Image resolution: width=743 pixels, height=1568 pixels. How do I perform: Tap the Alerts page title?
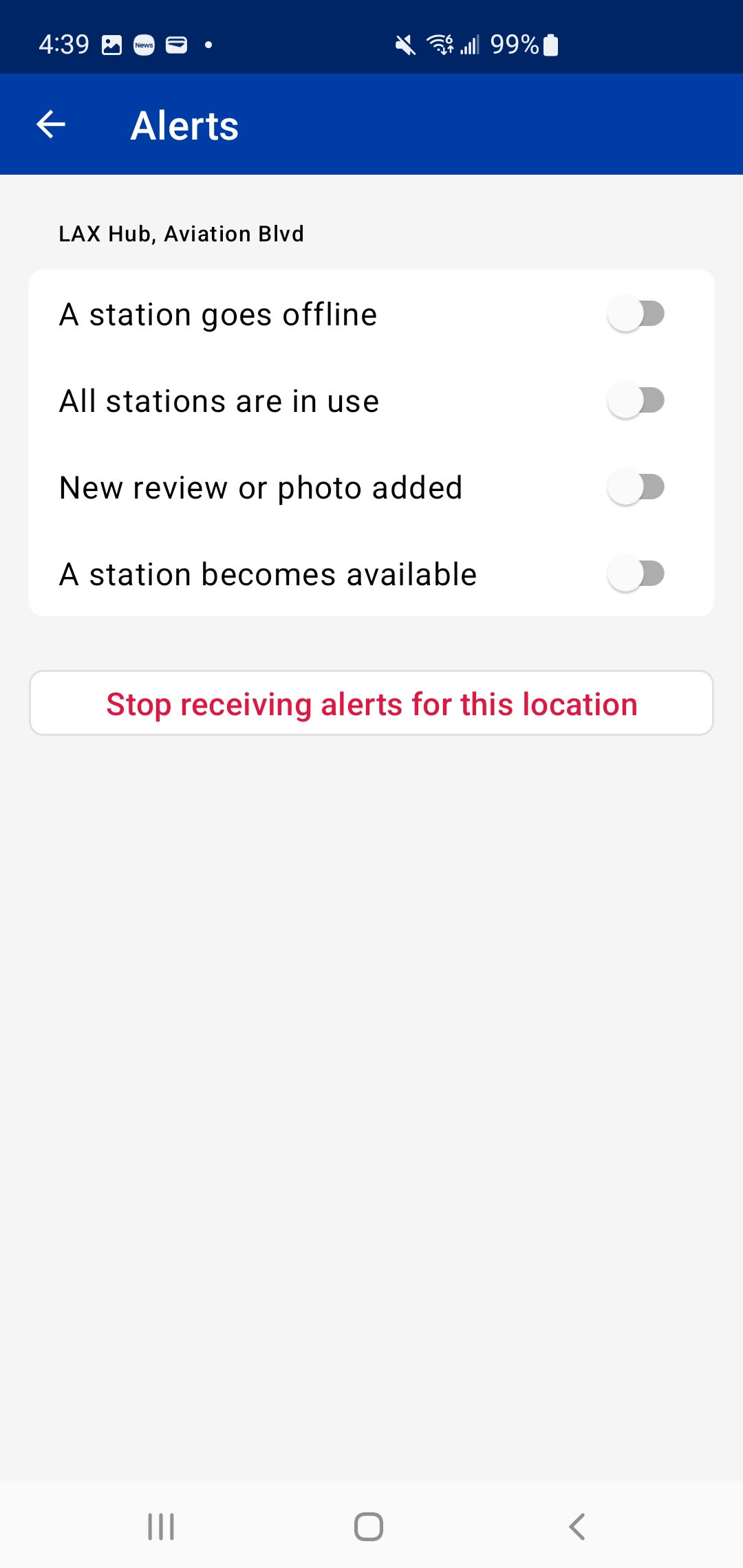click(184, 125)
